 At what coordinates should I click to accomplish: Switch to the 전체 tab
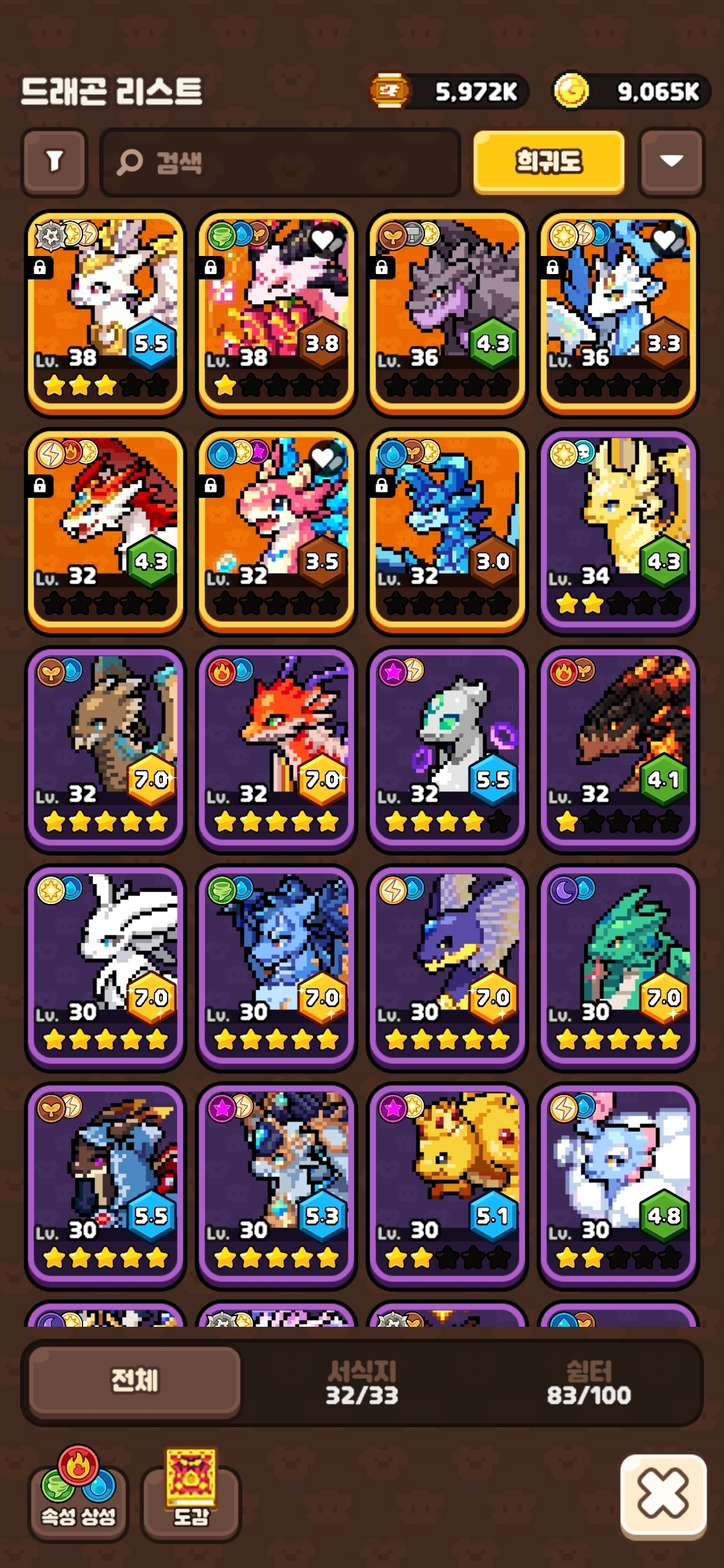pos(135,1381)
